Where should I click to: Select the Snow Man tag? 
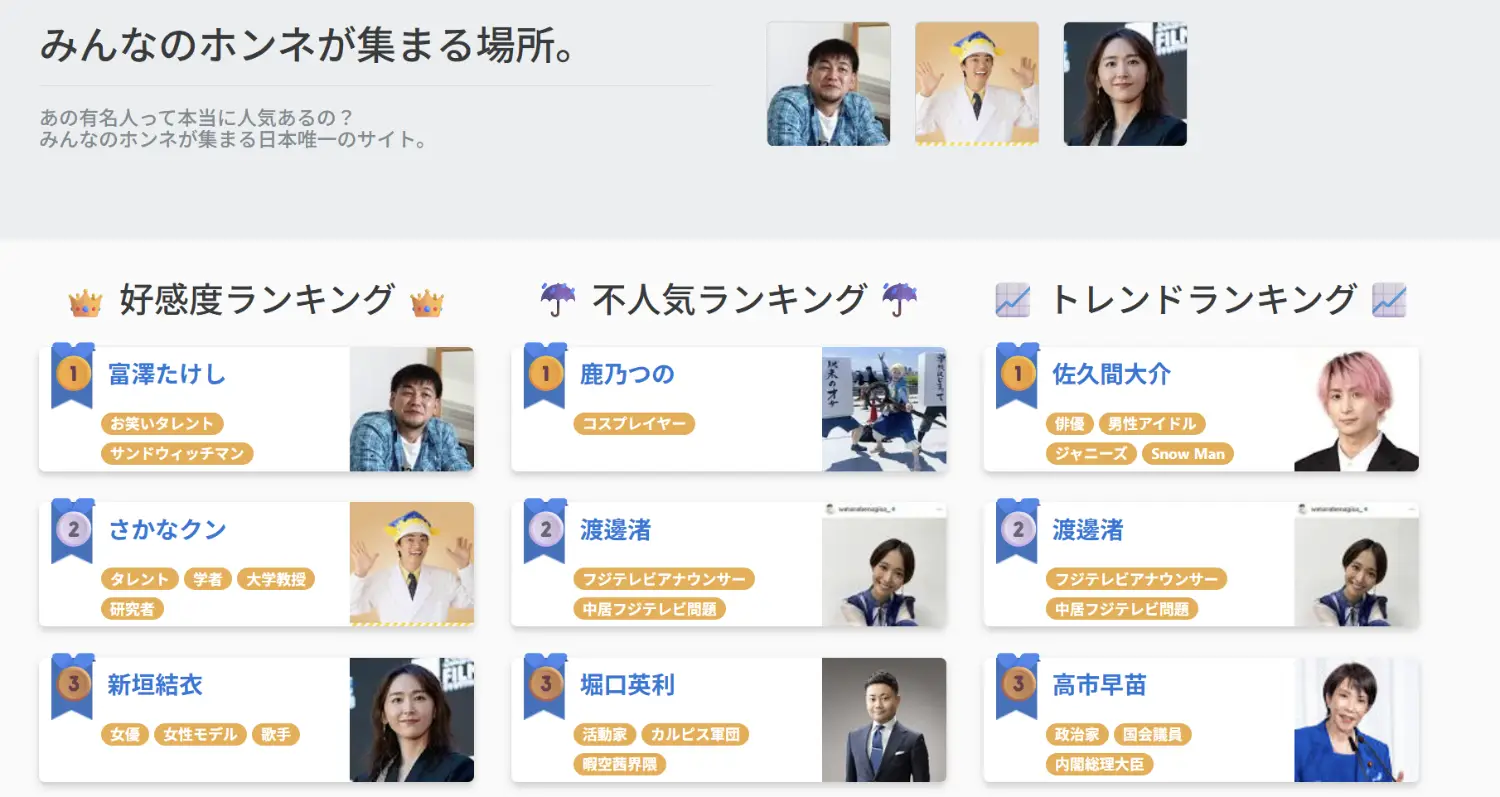click(x=1187, y=454)
